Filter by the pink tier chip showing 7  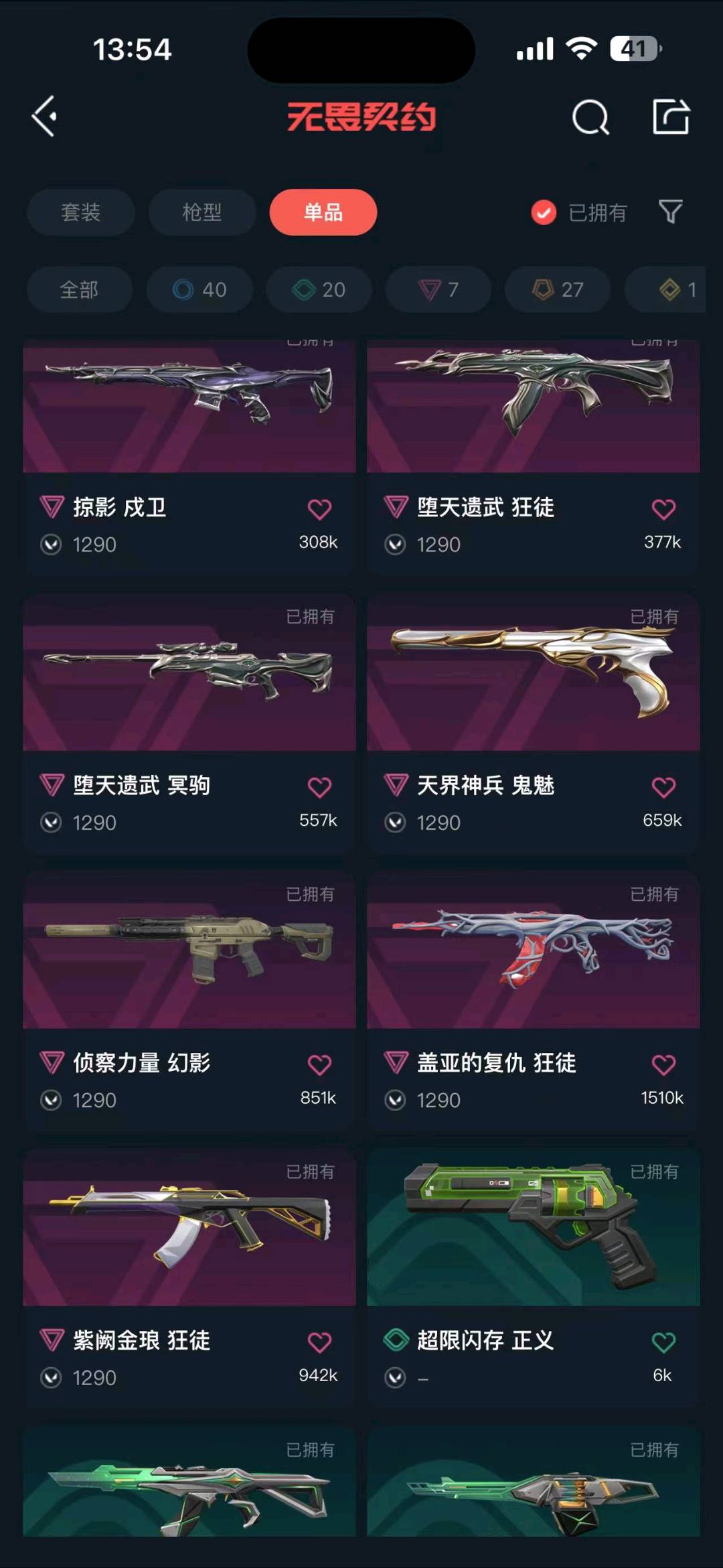pos(438,289)
